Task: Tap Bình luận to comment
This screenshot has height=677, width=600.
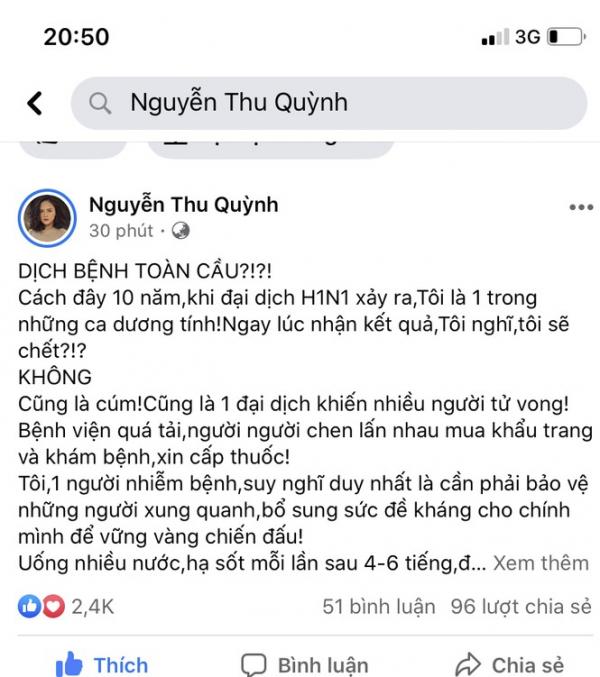Action: point(305,664)
